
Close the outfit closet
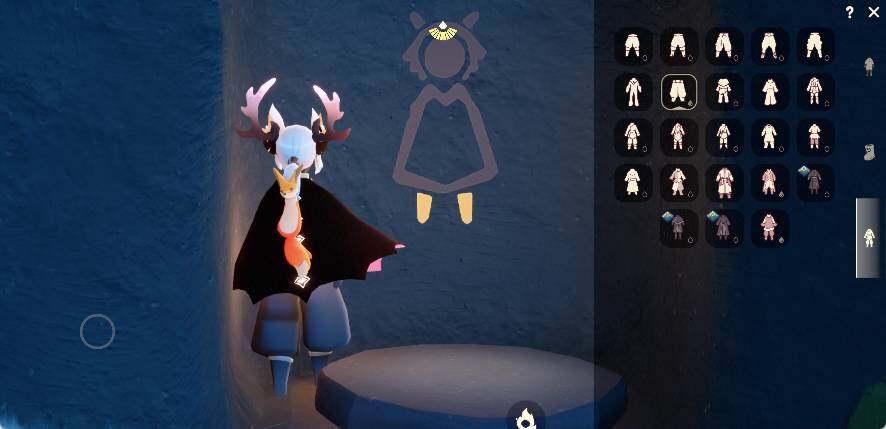[873, 12]
